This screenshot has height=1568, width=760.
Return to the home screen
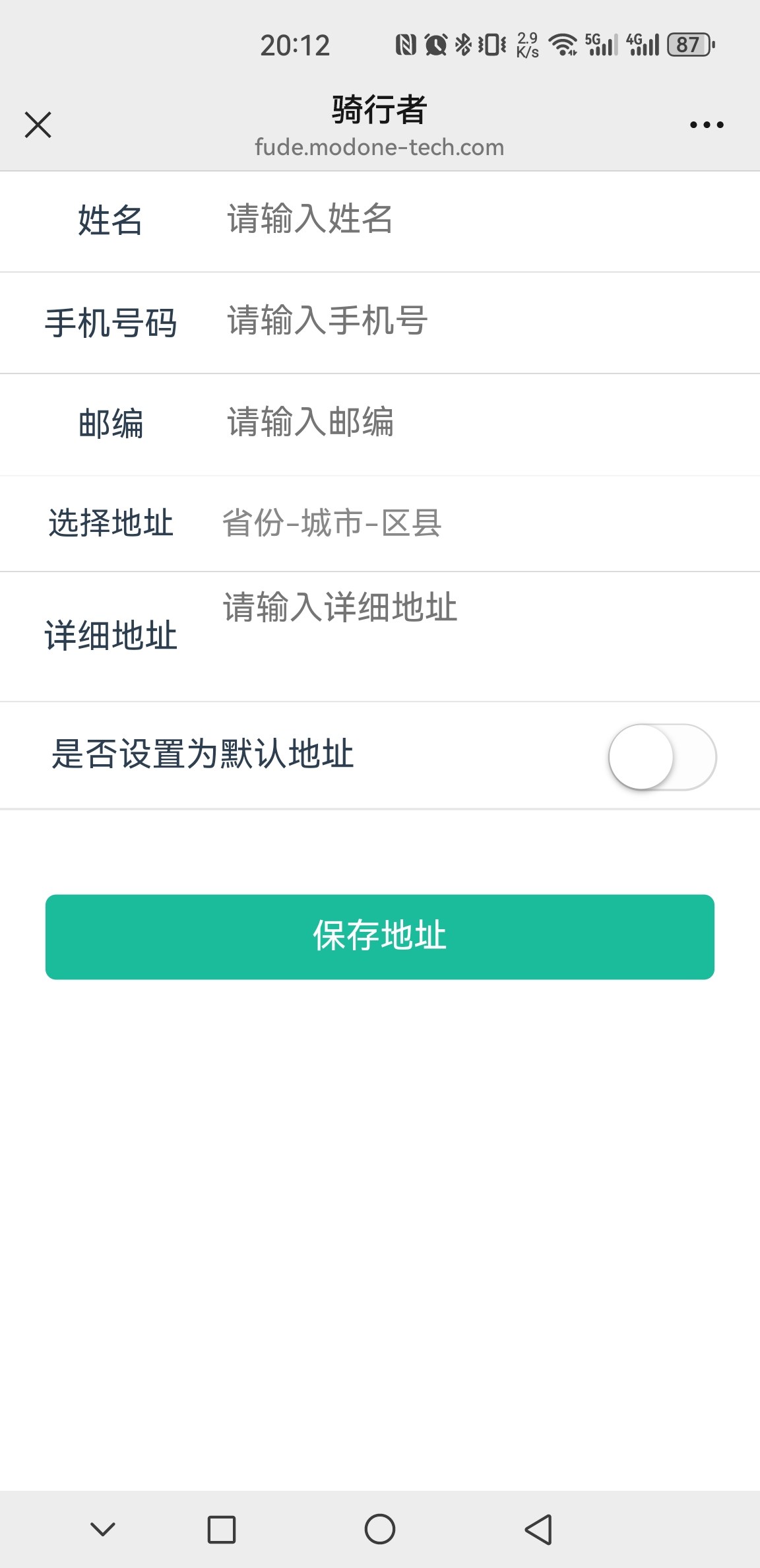pos(380,1529)
